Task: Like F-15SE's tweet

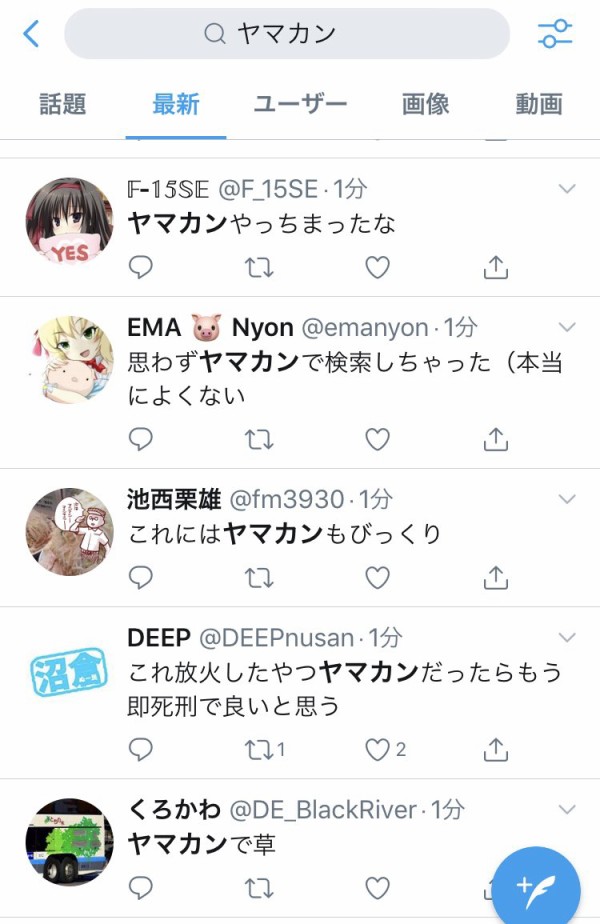Action: pyautogui.click(x=377, y=267)
